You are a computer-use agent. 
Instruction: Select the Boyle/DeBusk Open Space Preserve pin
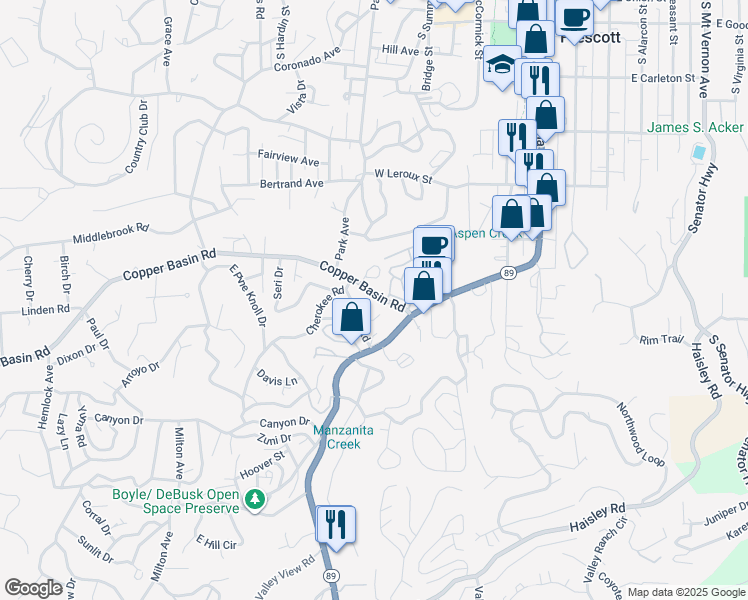(x=255, y=500)
